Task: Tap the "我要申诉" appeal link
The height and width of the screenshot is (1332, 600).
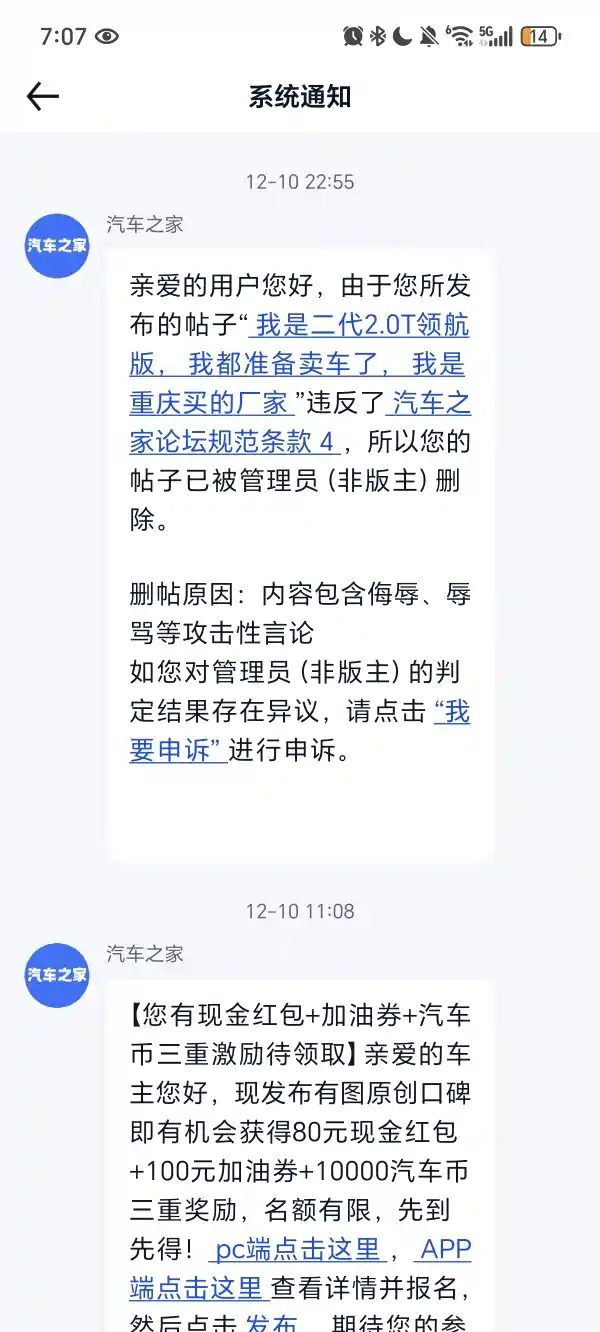Action: (299, 731)
